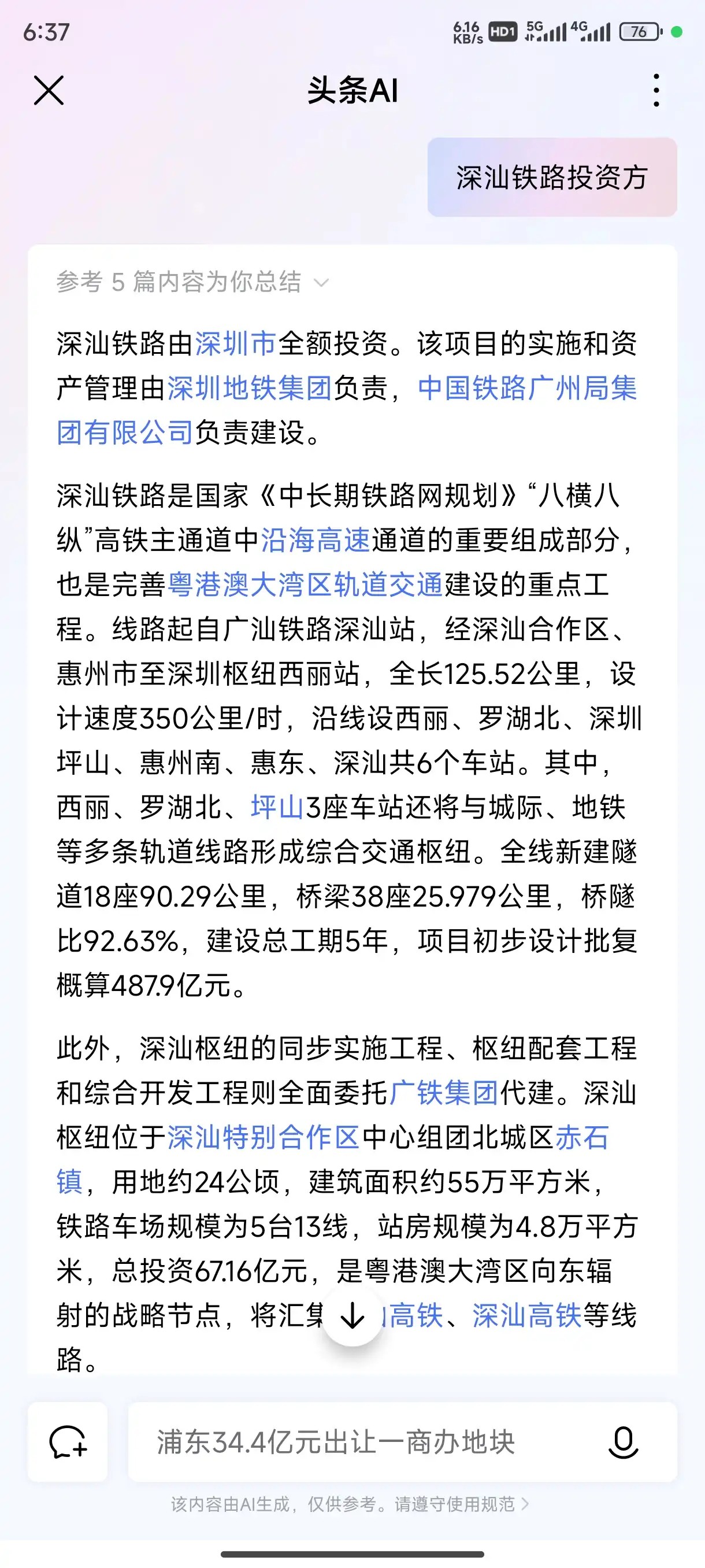Close the 头条AI chat screen
The width and height of the screenshot is (705, 1568).
[x=49, y=91]
